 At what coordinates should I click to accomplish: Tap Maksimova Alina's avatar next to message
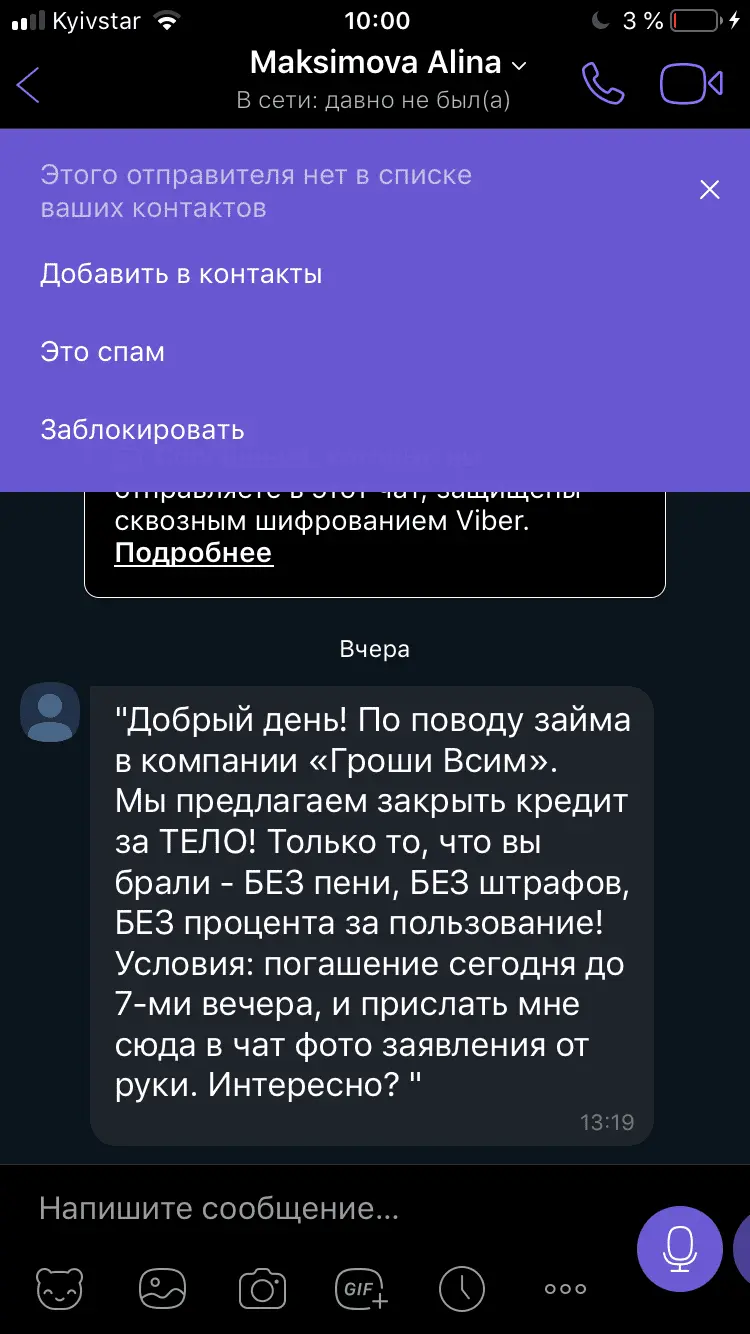click(x=50, y=712)
